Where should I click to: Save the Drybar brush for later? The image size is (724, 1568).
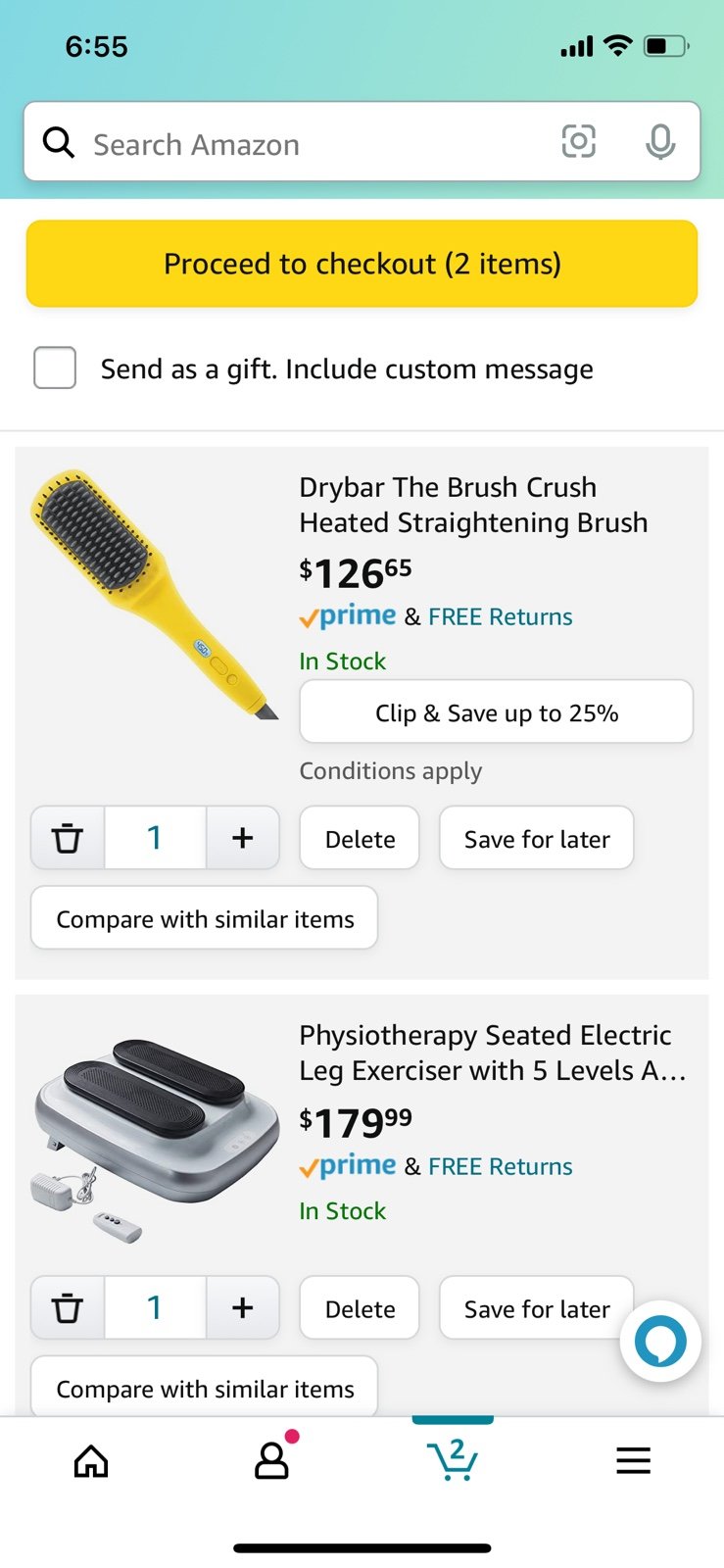537,839
